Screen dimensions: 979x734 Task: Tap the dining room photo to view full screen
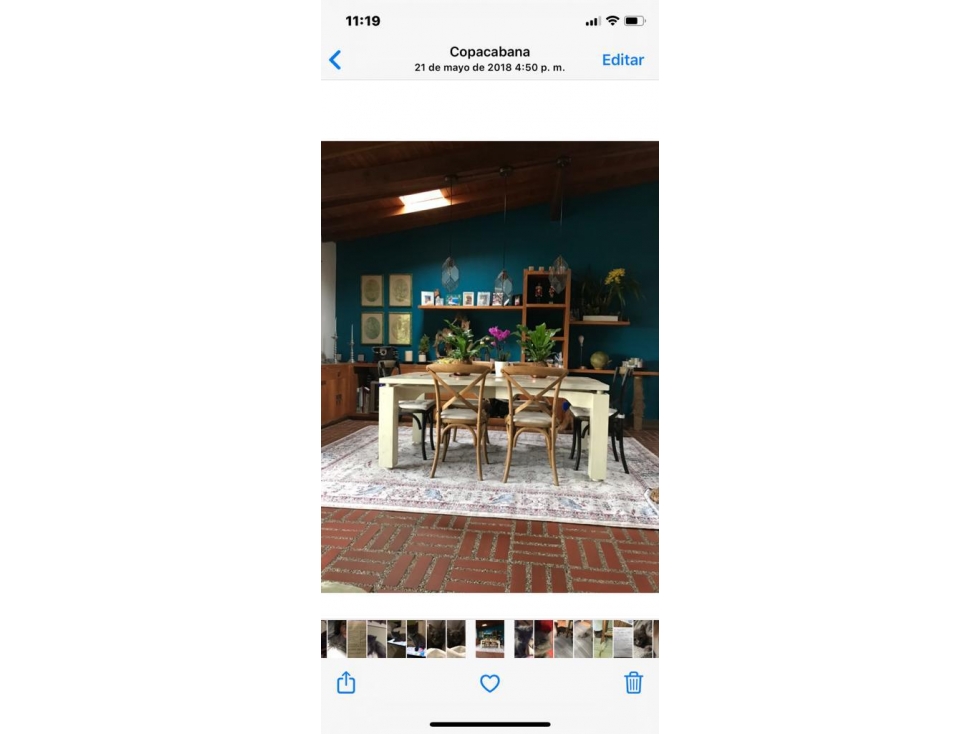489,366
